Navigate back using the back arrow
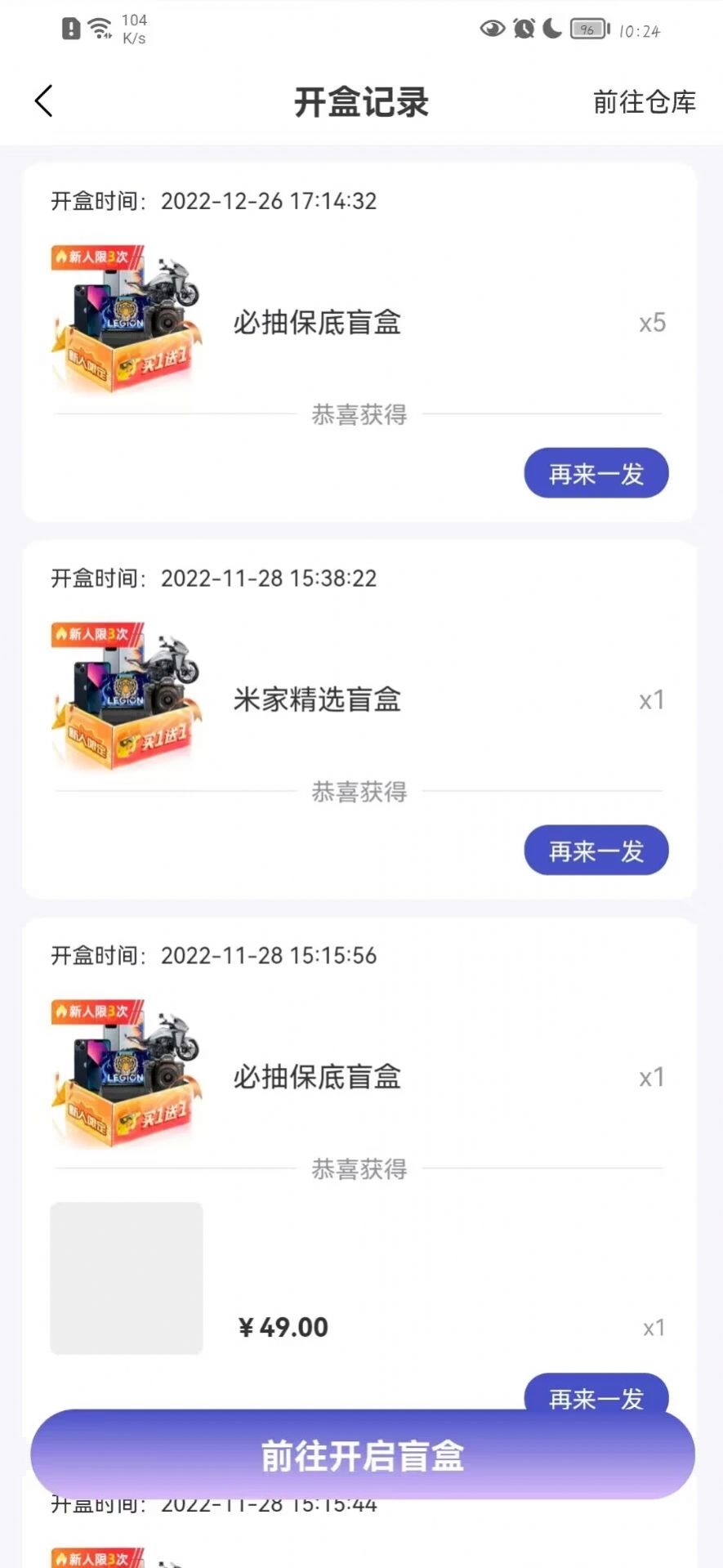Image resolution: width=723 pixels, height=1568 pixels. pos(43,100)
